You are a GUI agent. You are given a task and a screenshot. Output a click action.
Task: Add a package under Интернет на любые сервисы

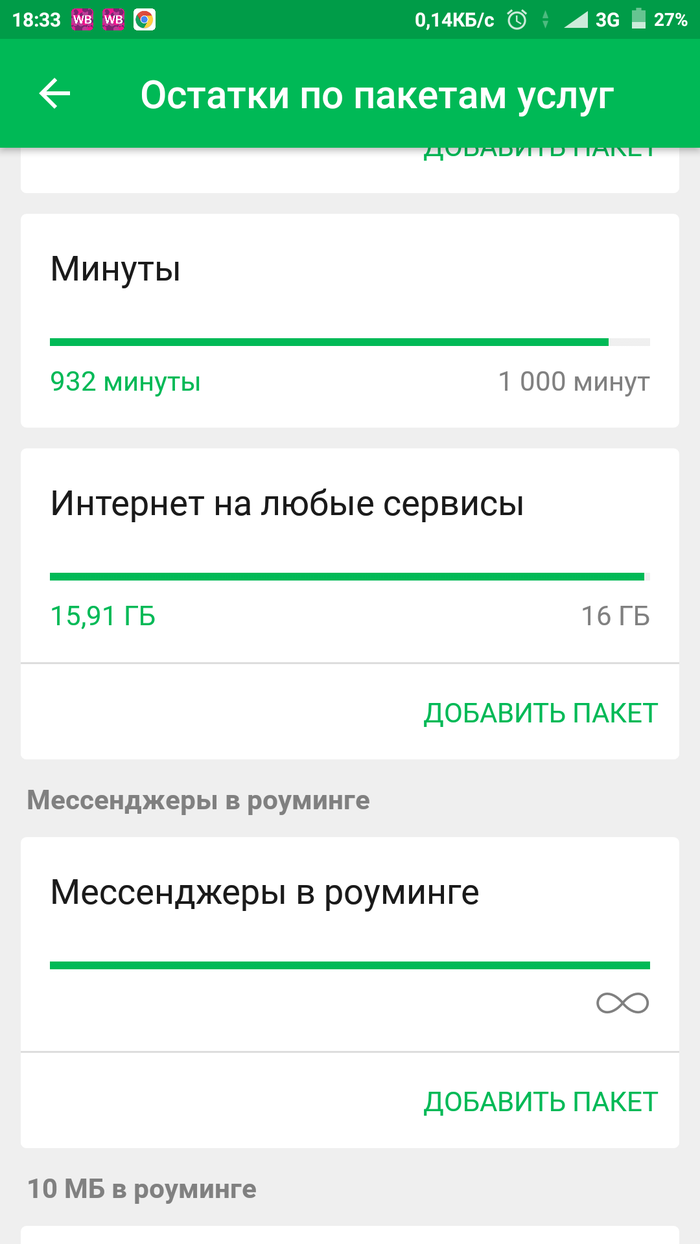[540, 713]
